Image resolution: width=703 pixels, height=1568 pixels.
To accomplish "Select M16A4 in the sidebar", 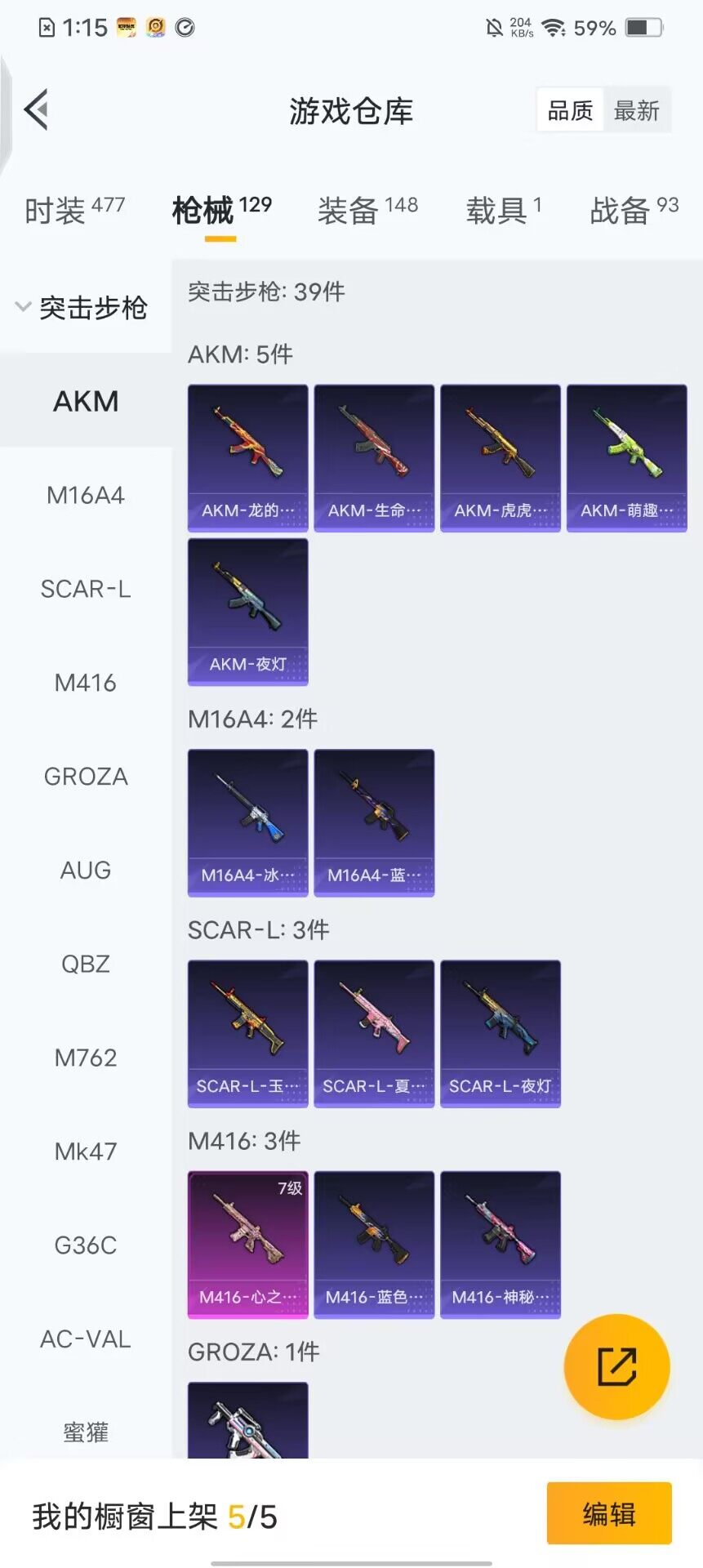I will tap(86, 495).
